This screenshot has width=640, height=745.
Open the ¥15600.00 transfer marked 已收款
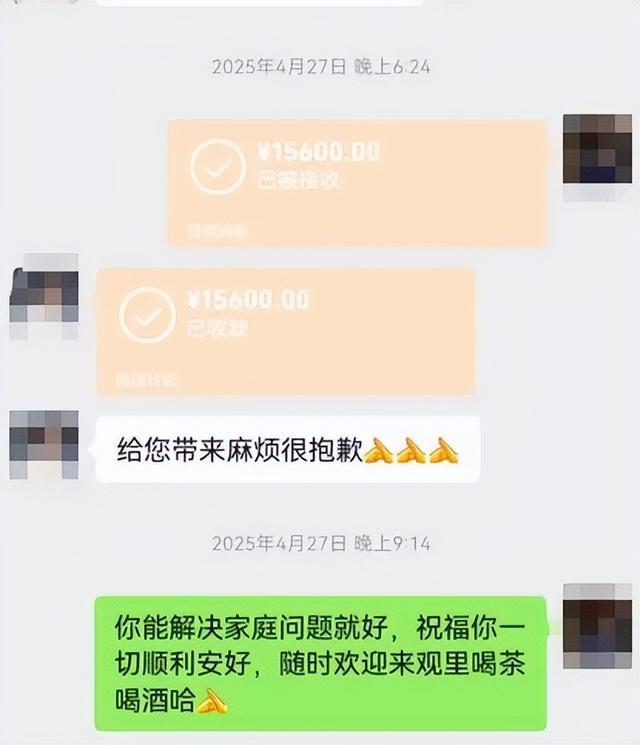(285, 329)
